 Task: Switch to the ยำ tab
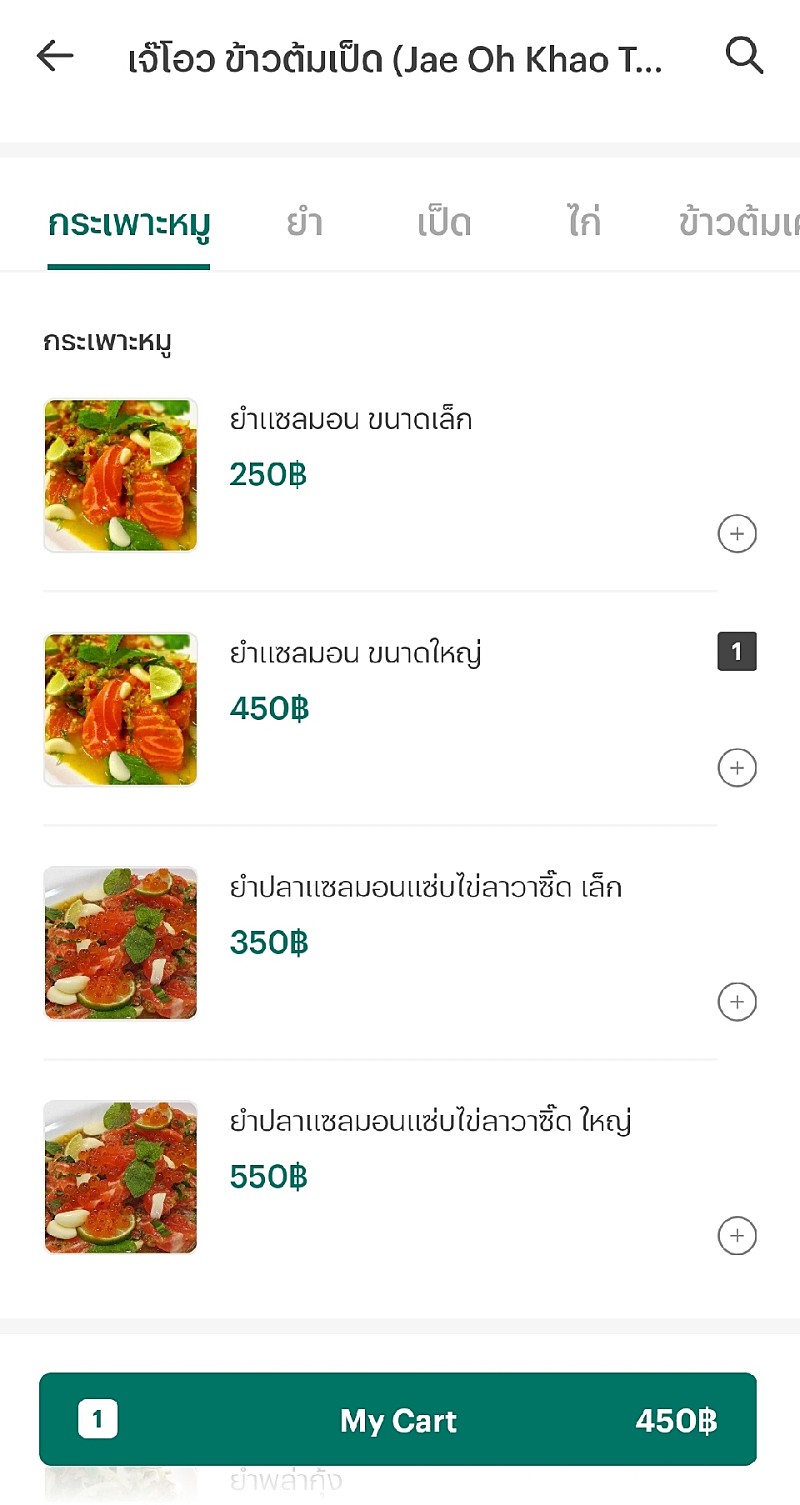[304, 222]
